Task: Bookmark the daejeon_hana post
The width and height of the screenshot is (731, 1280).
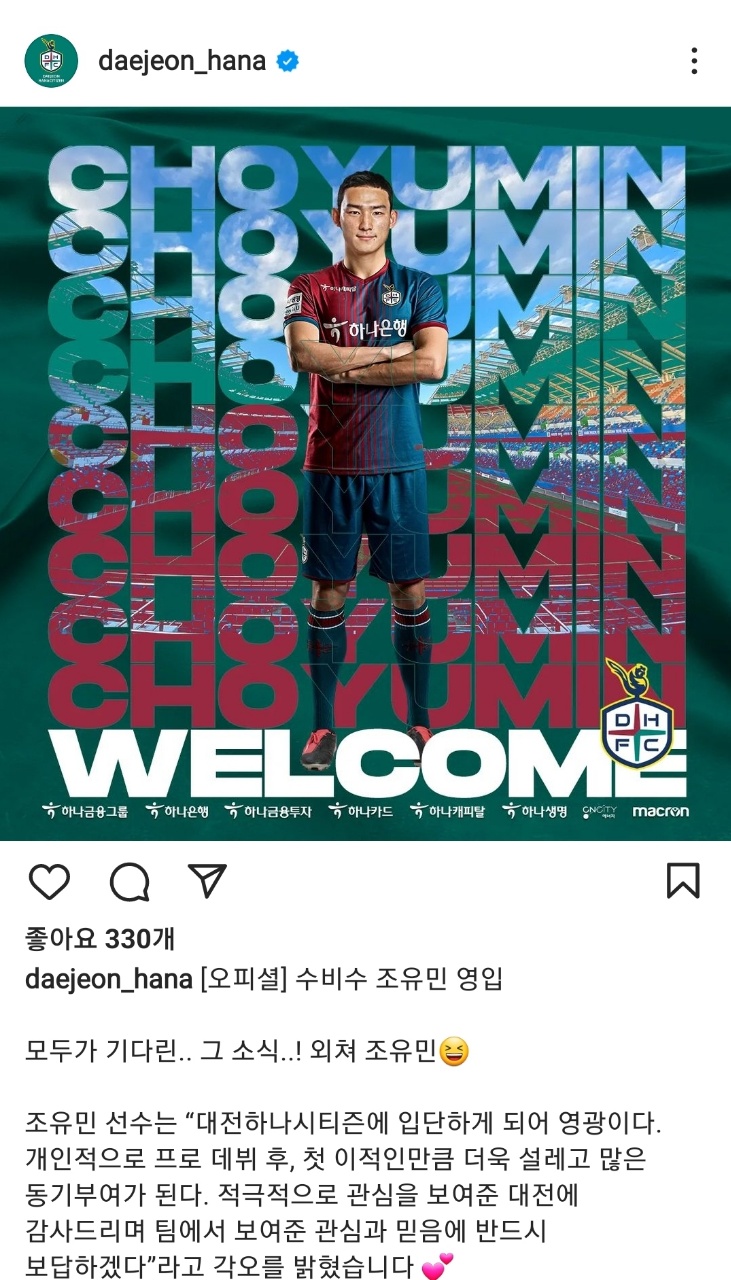Action: point(683,880)
